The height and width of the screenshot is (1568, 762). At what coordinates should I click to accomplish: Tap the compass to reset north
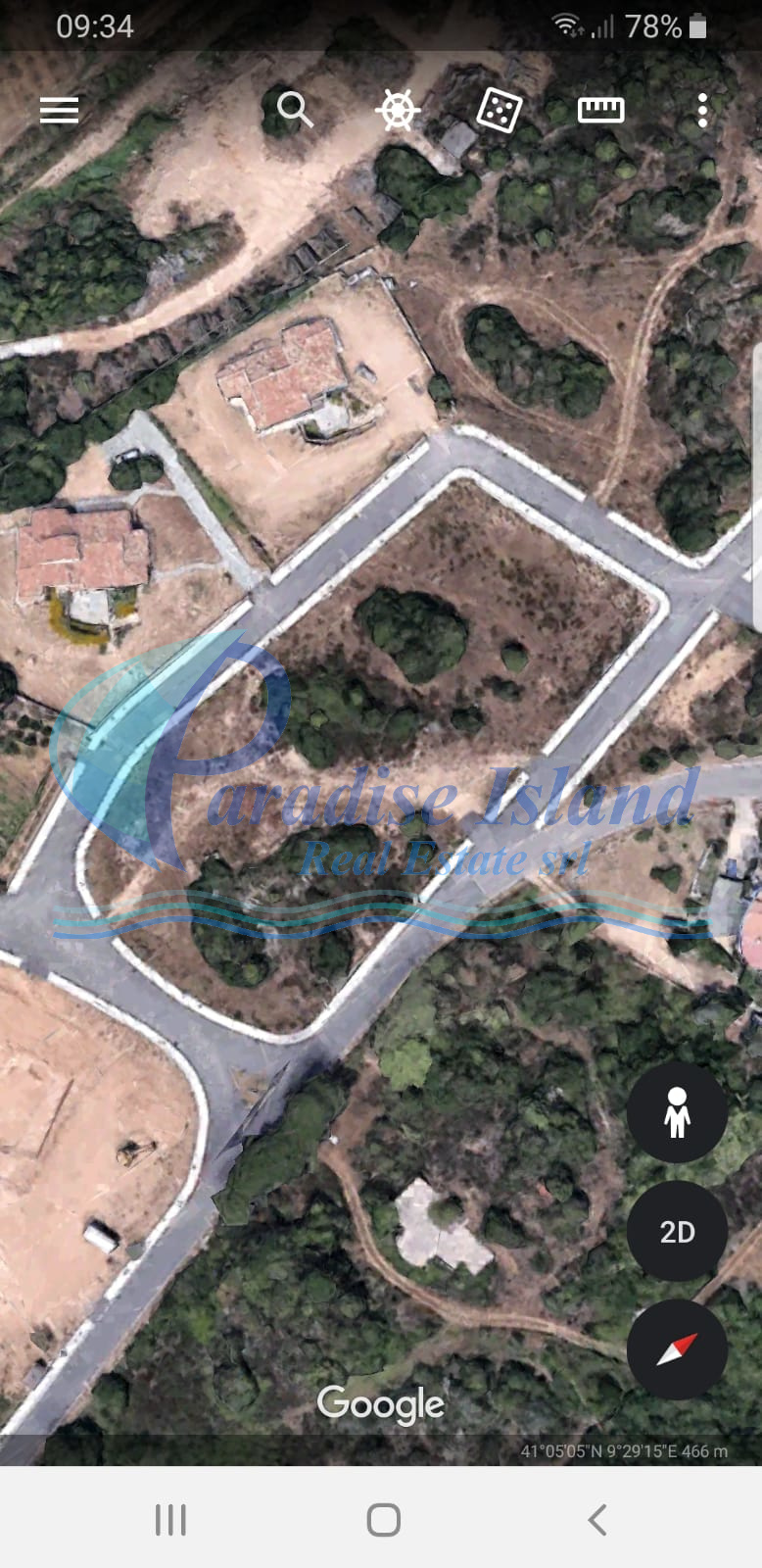click(x=677, y=1349)
